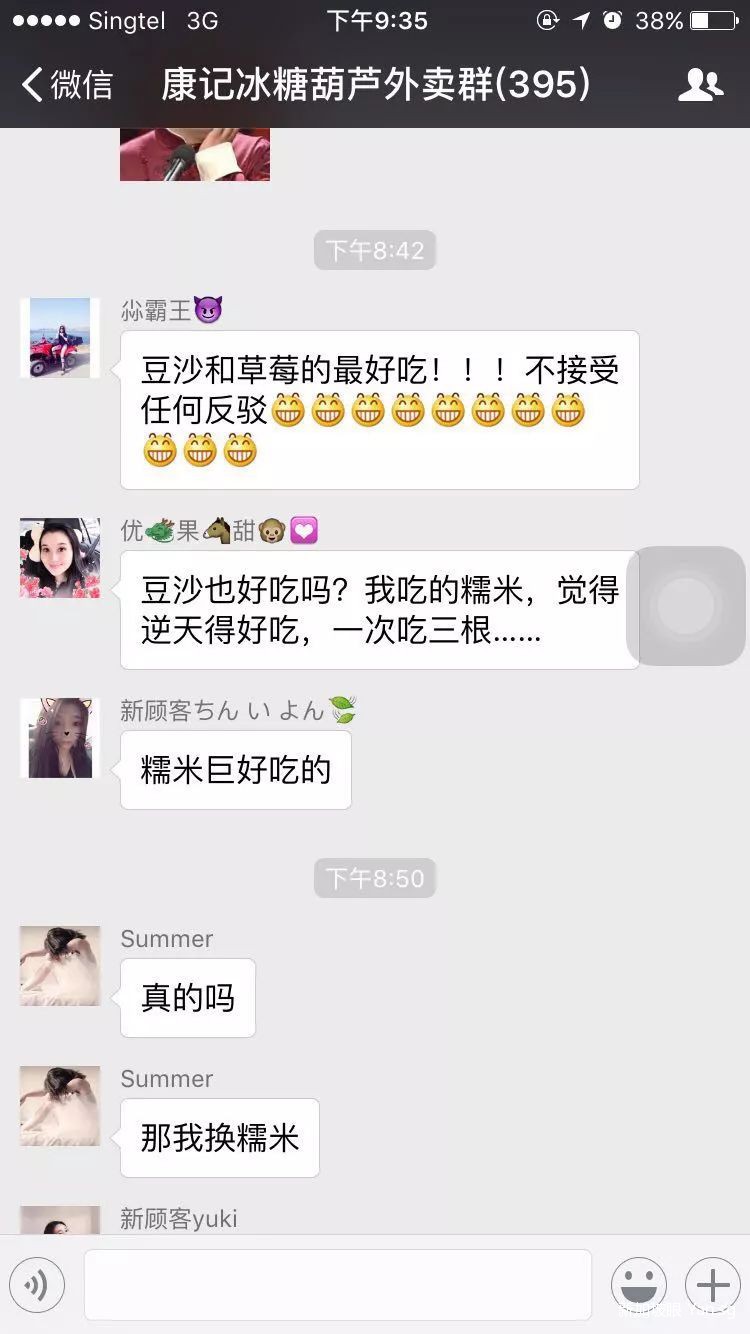Screen dimensions: 750x1334
Task: Switch to voice message input
Action: [37, 1284]
